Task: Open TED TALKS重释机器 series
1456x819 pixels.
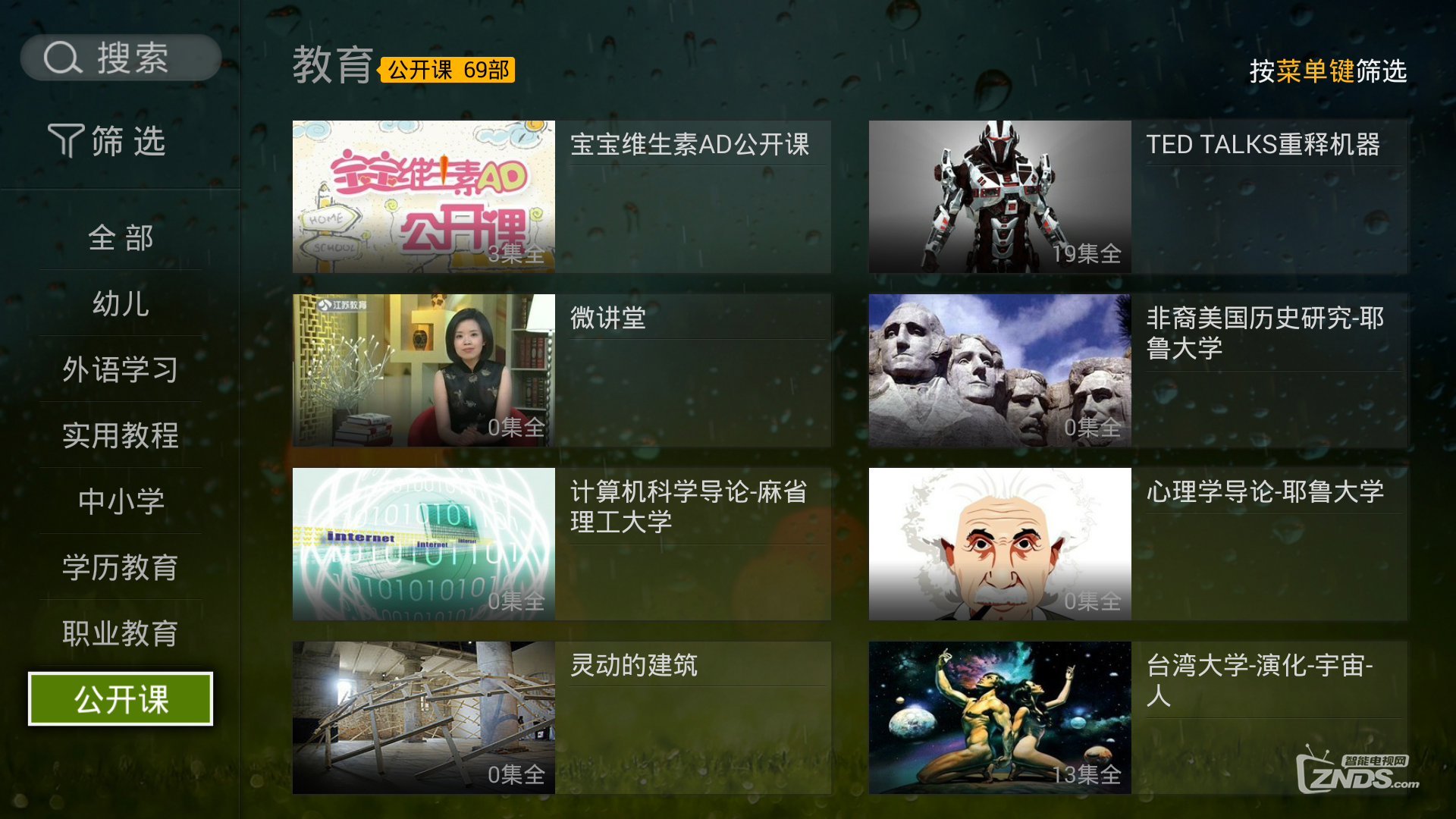Action: [x=1137, y=196]
